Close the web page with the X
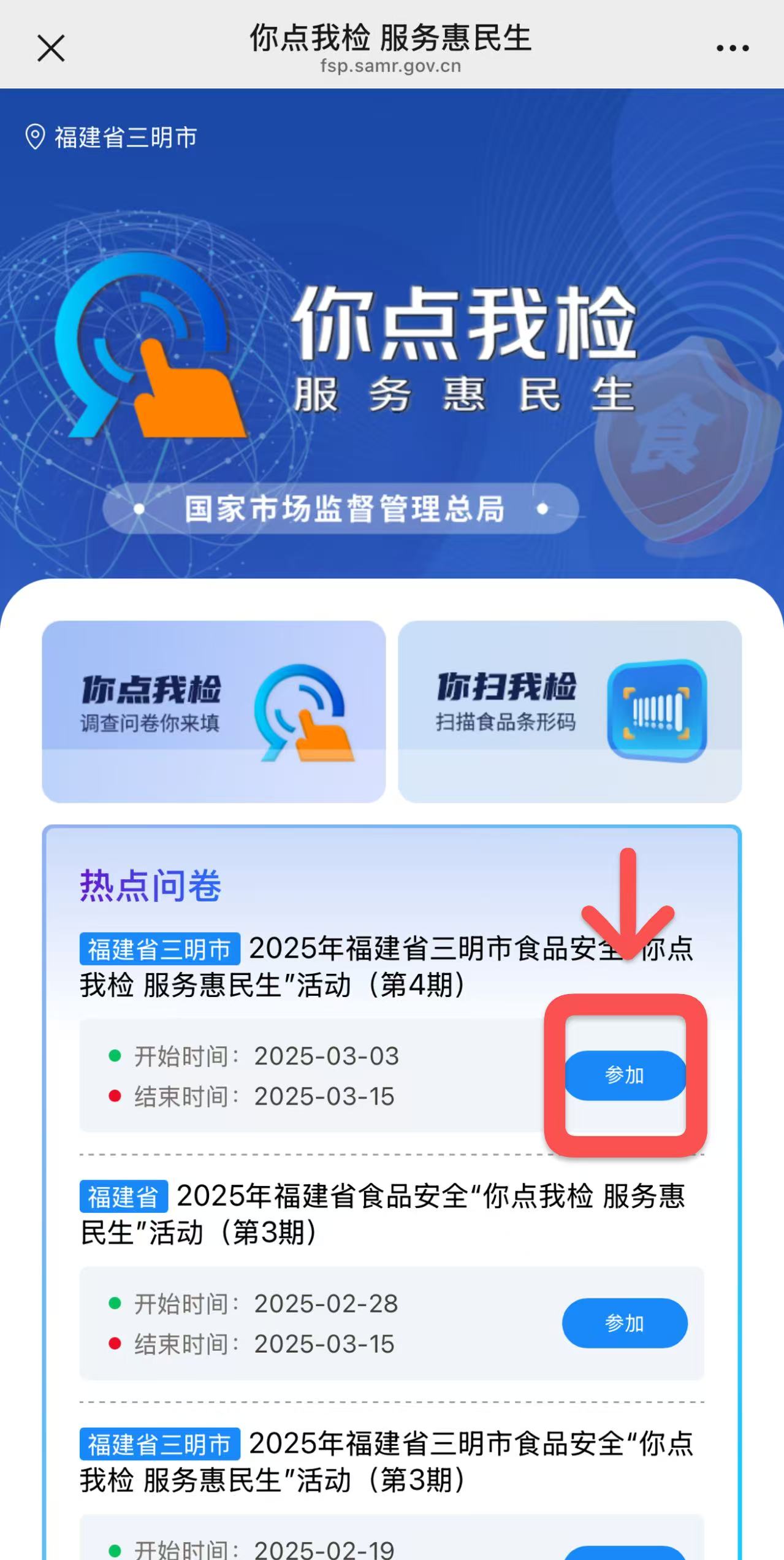 click(x=51, y=48)
